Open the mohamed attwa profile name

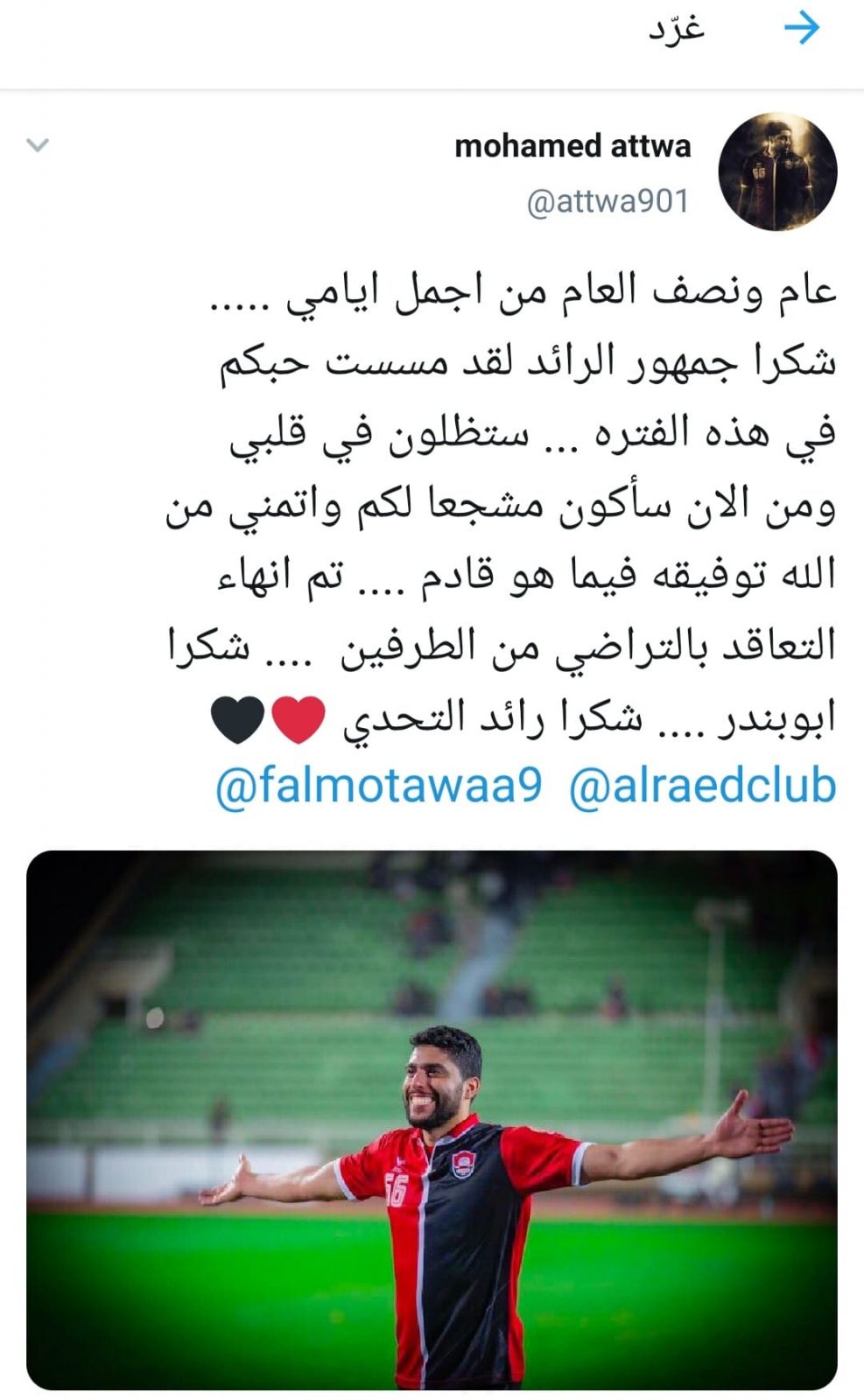point(572,145)
